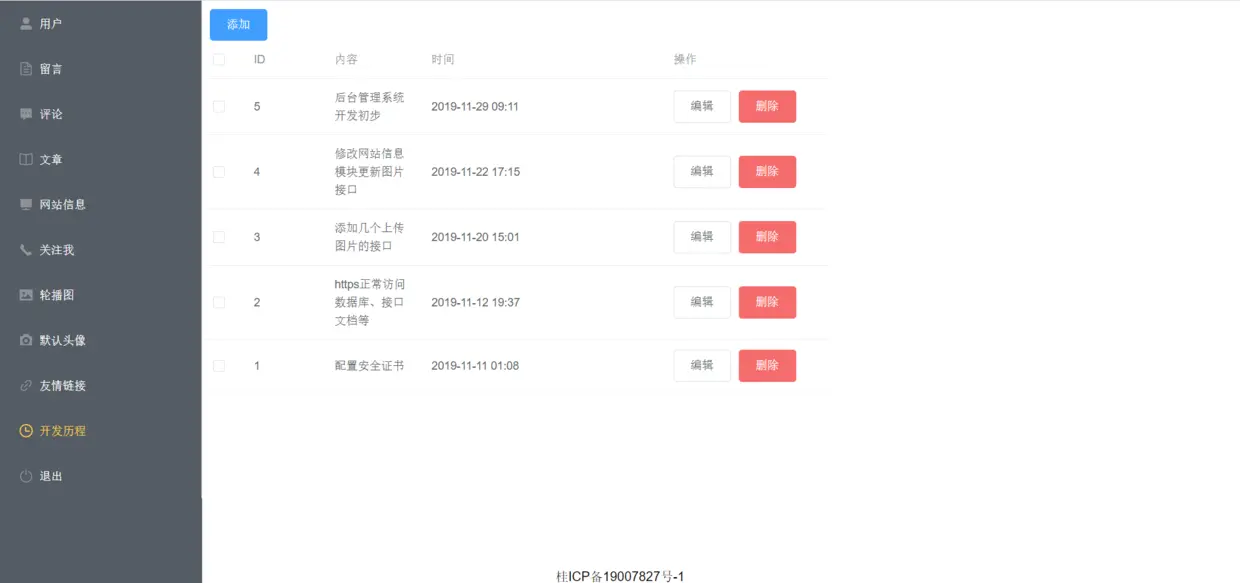Image resolution: width=1240 pixels, height=583 pixels.
Task: Log out using 退出
Action: point(50,476)
